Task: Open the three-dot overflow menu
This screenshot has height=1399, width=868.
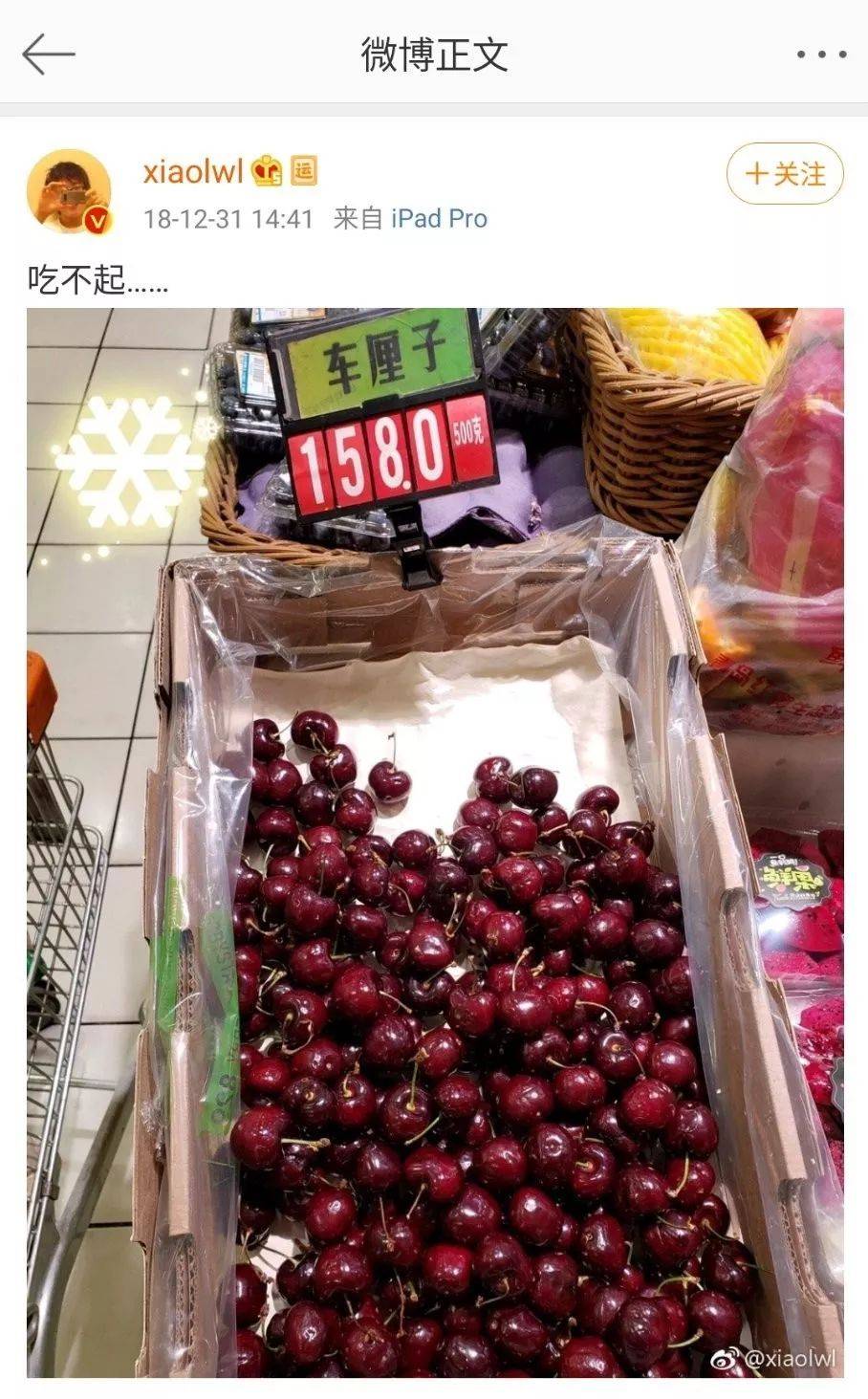Action: click(x=821, y=55)
